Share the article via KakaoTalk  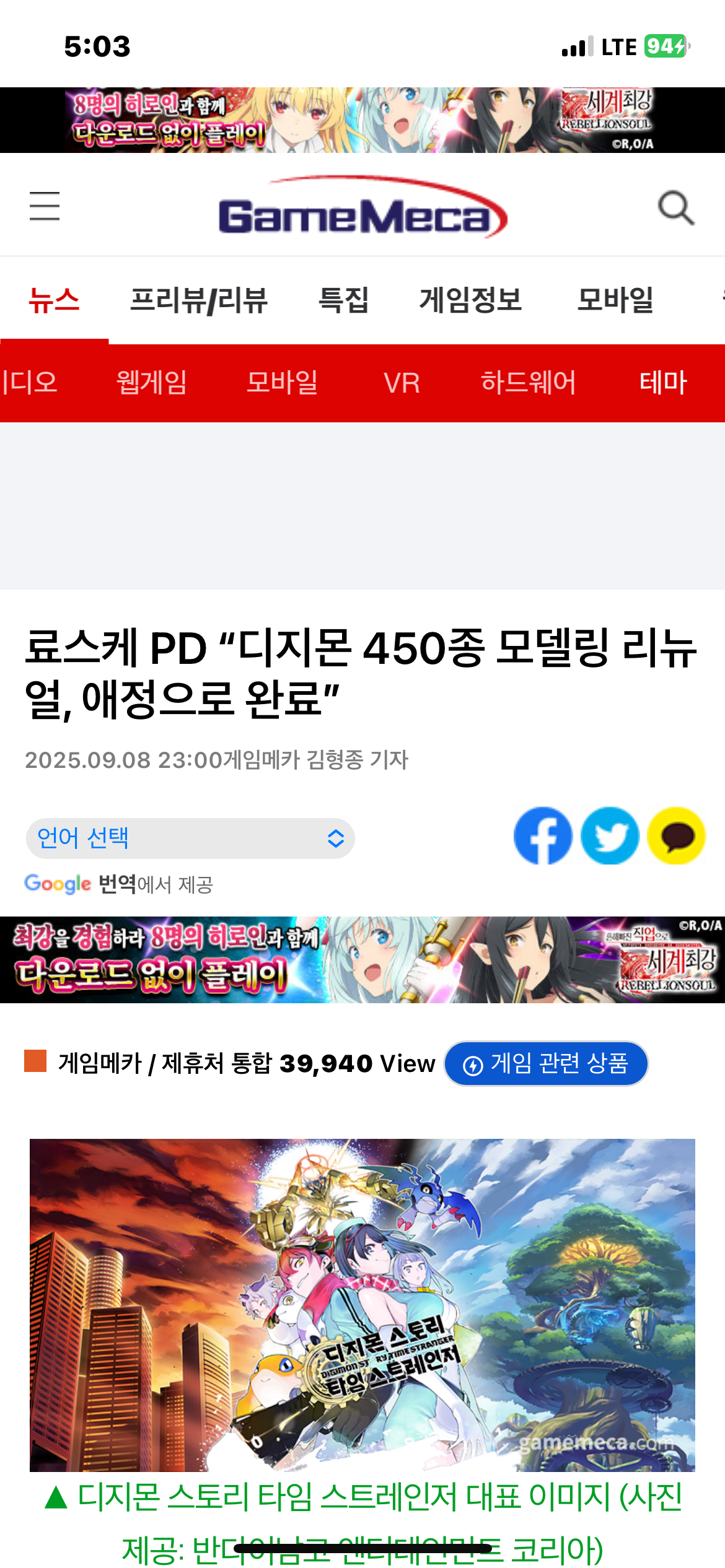click(x=676, y=835)
